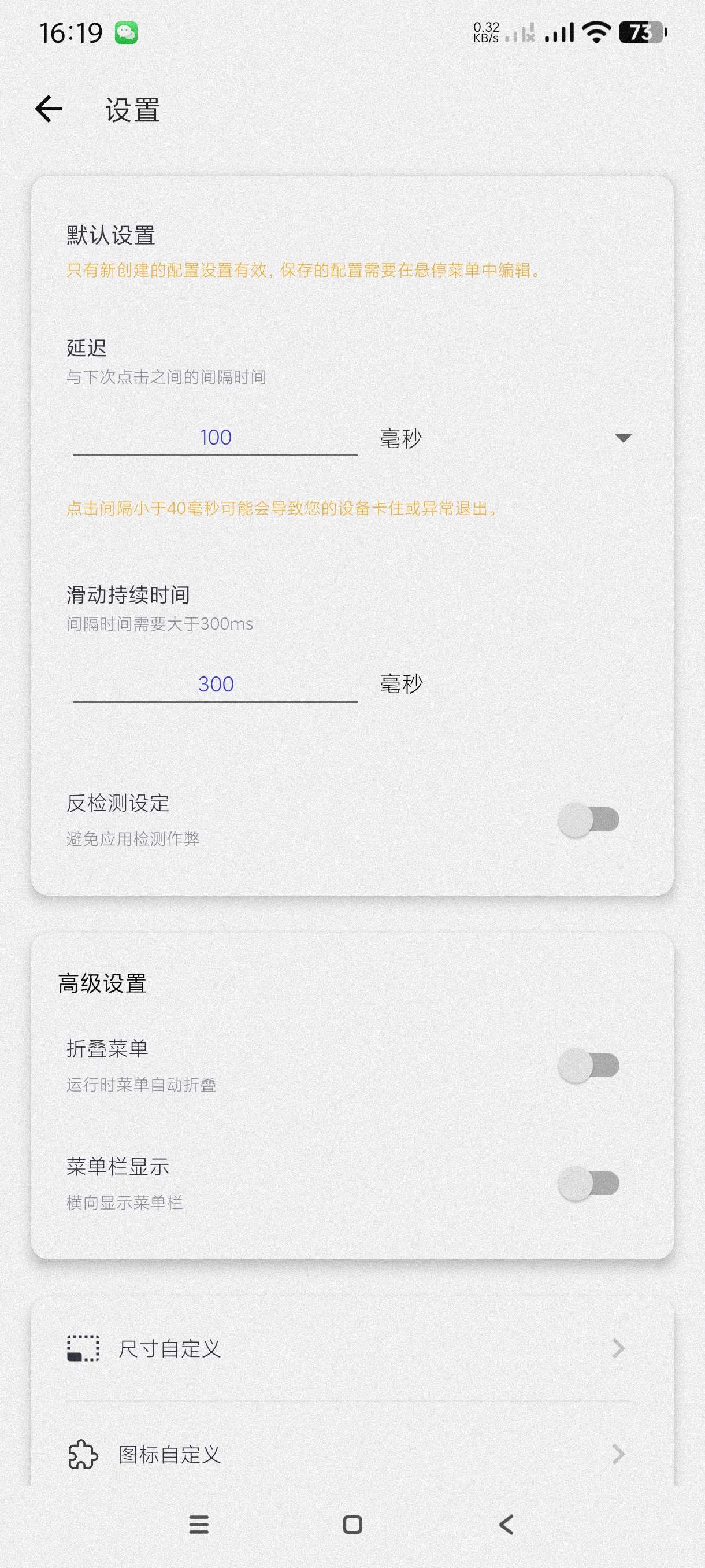Open 尺寸自定义 settings
Screen dimensions: 705x1568
click(x=351, y=1349)
